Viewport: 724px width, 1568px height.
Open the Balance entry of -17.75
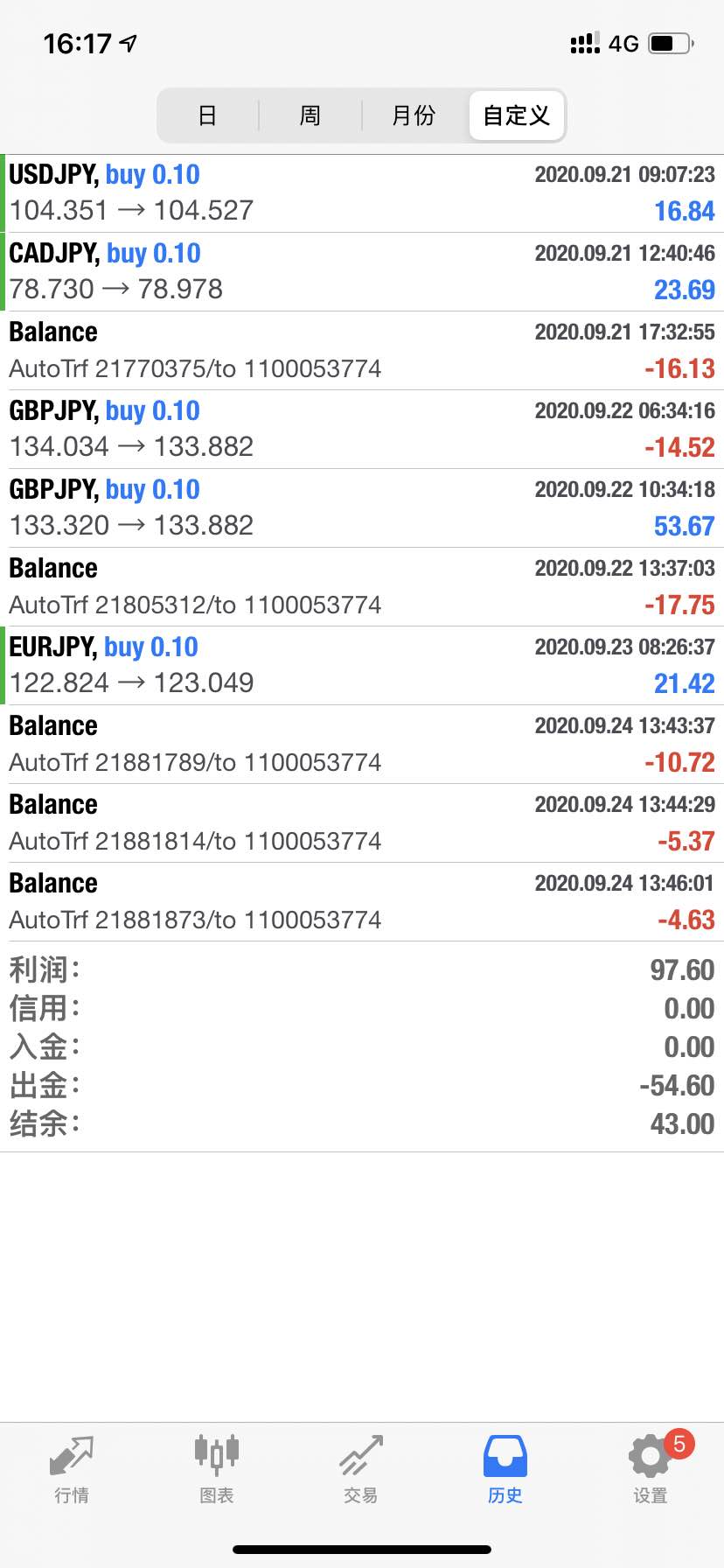coord(362,587)
